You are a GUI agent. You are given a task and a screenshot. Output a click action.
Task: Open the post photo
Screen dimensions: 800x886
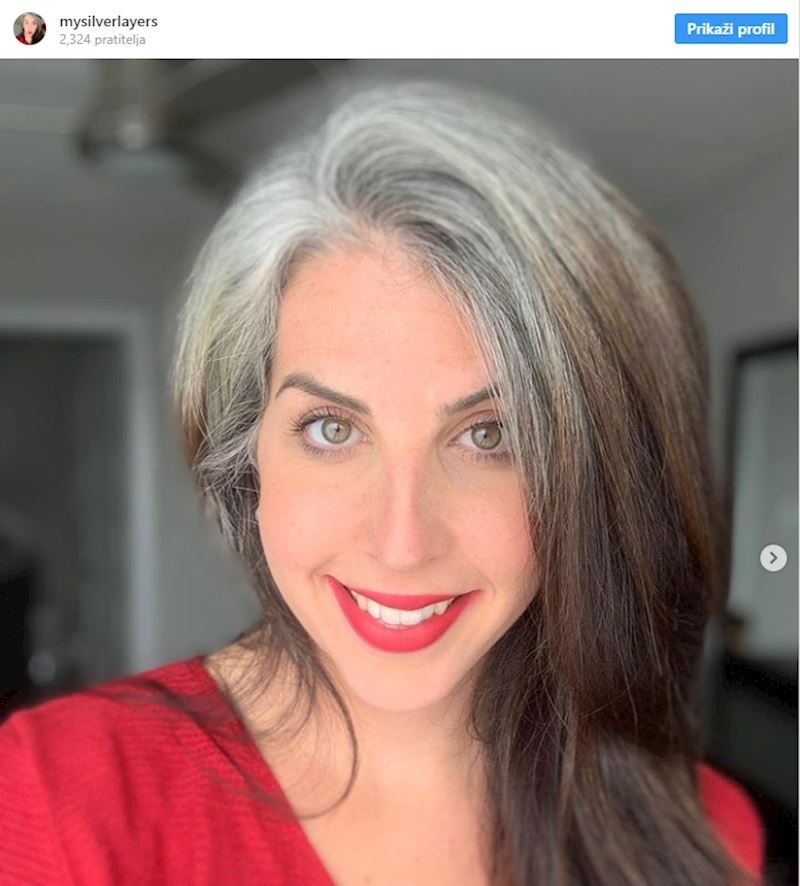point(400,470)
